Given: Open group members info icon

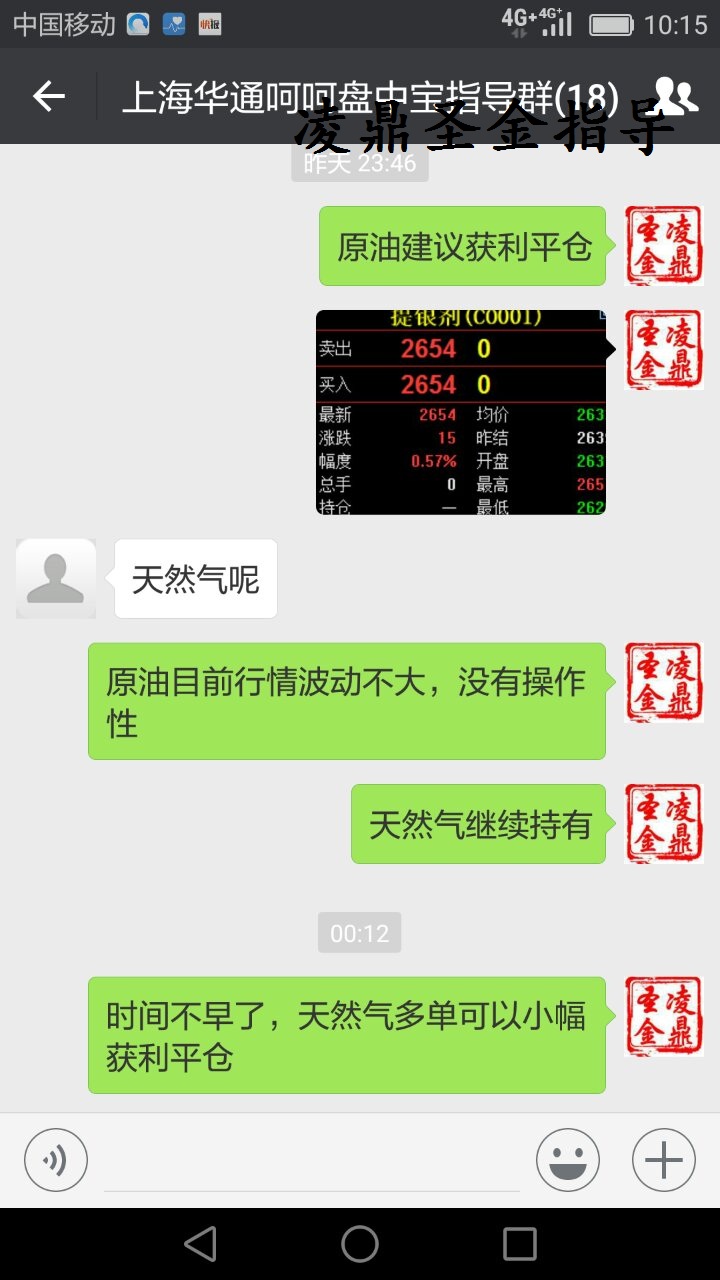Looking at the screenshot, I should 675,97.
